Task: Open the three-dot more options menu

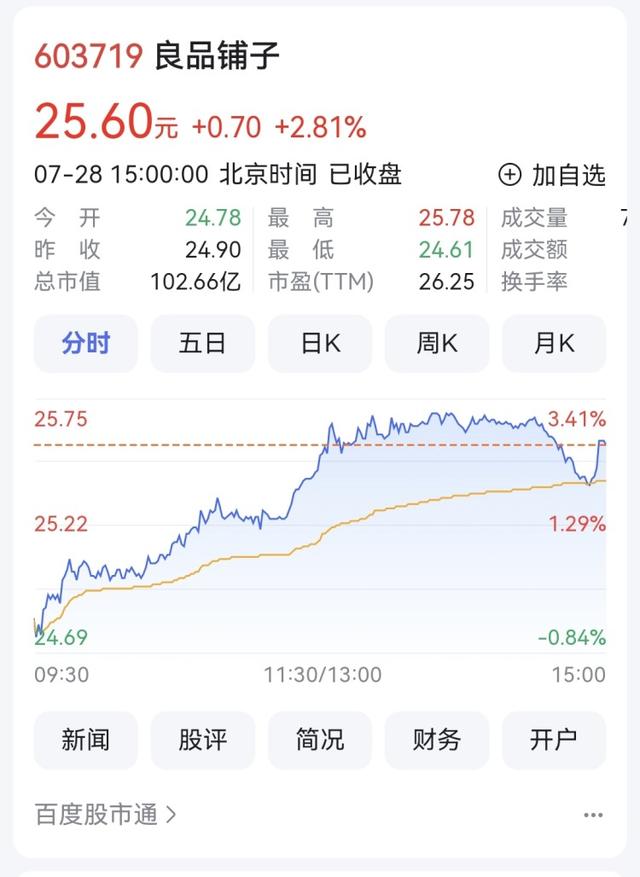Action: (594, 815)
